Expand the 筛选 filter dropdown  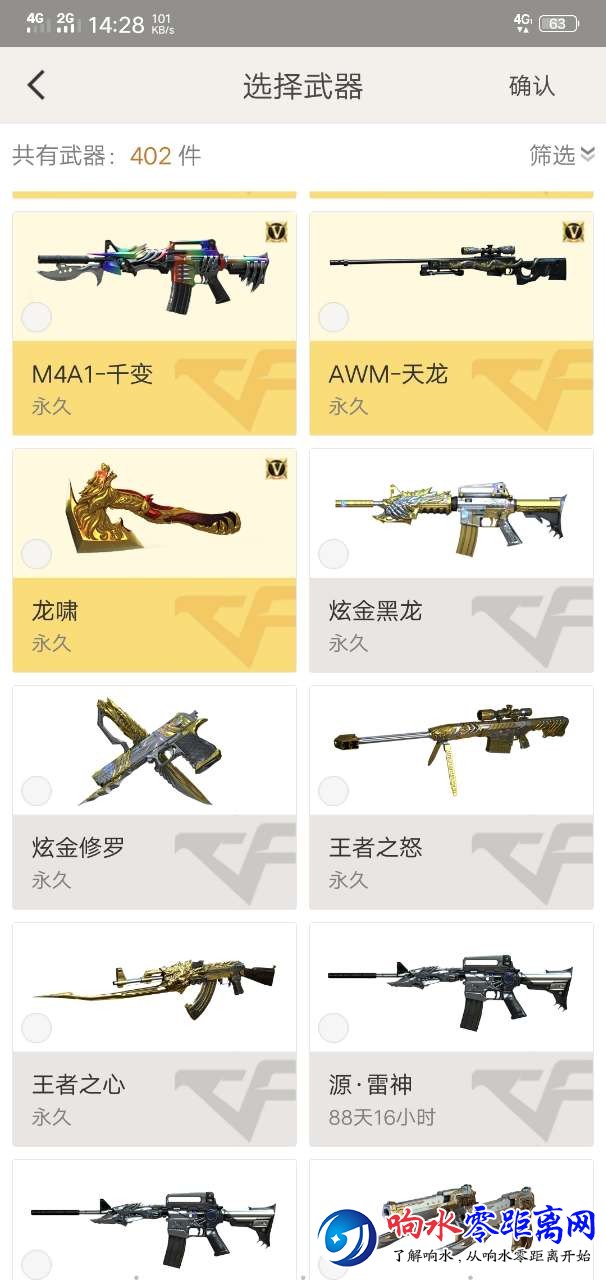(x=561, y=154)
